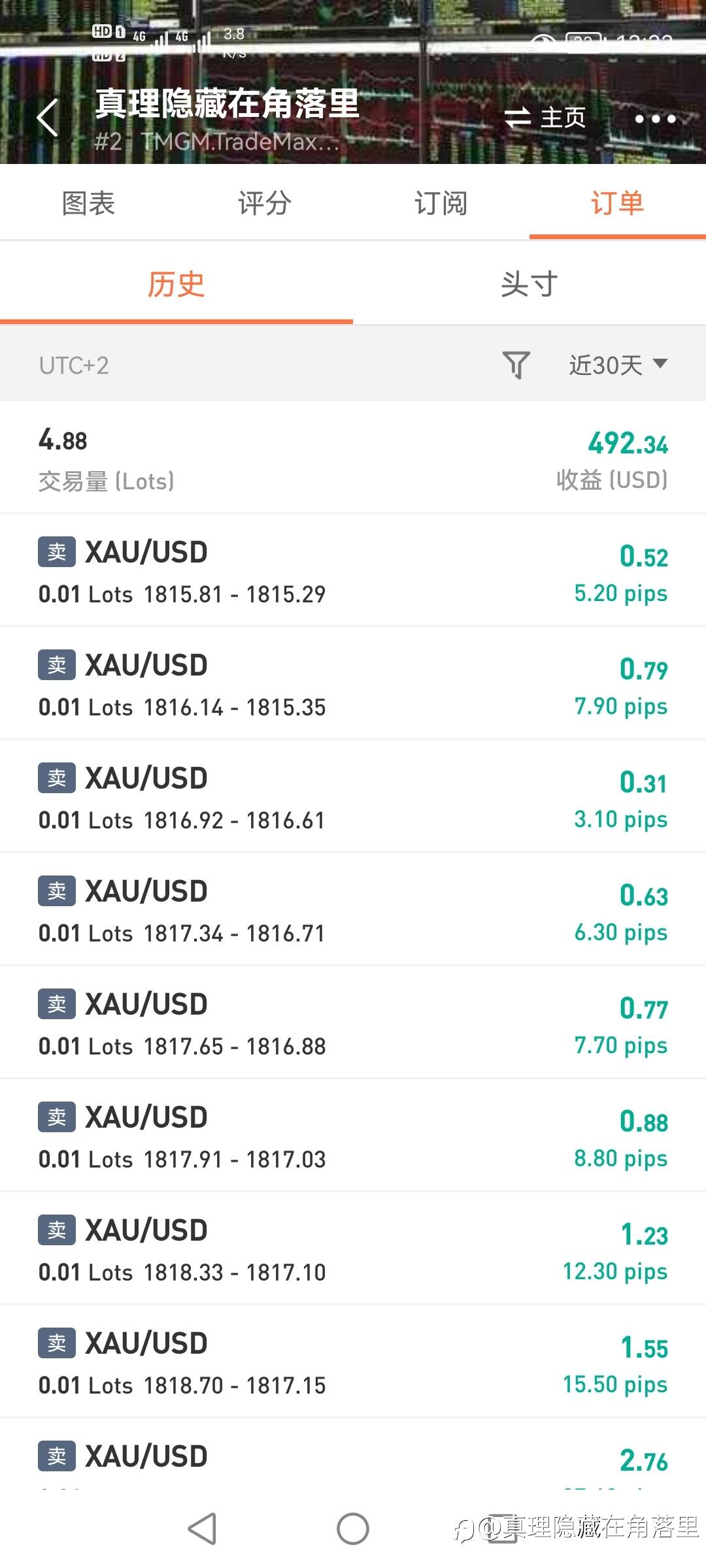Select the 历史 sub-tab
The image size is (706, 1568).
pos(176,285)
